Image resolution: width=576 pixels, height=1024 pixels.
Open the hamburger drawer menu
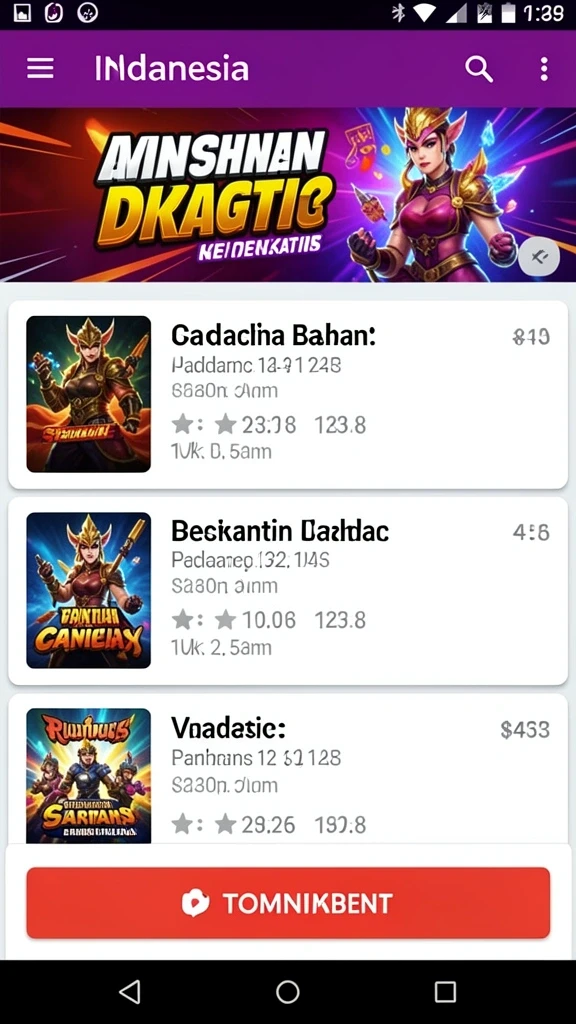point(40,69)
